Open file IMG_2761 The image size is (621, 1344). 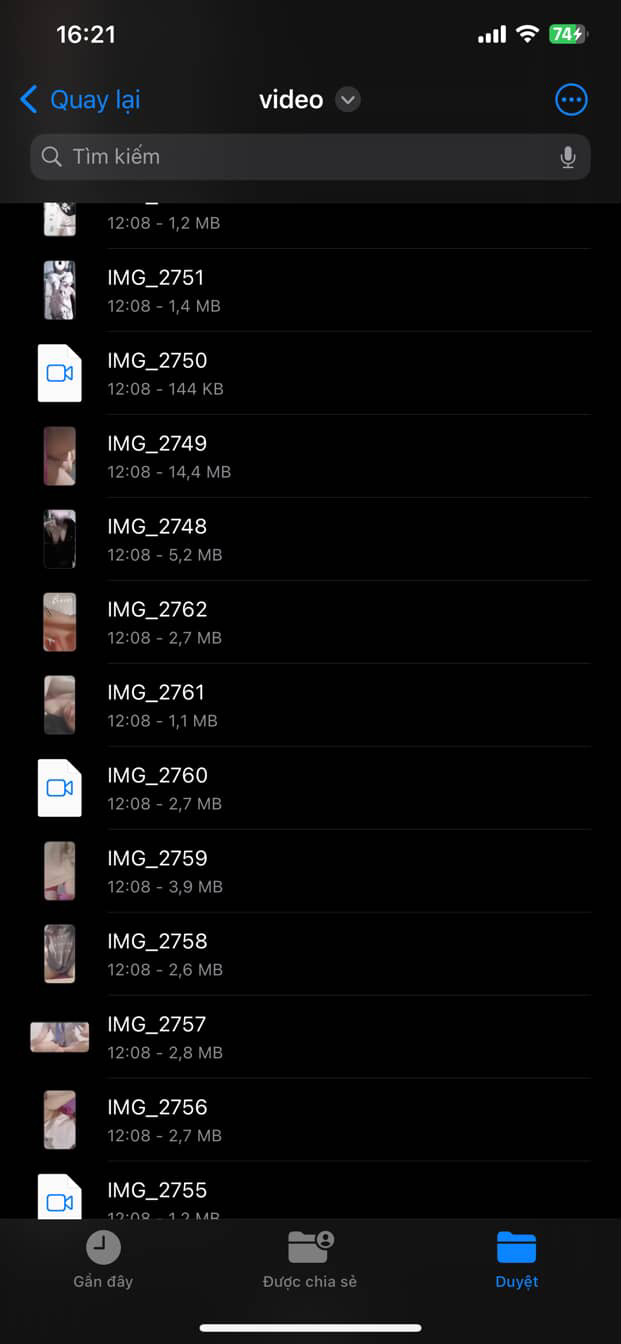pos(157,705)
